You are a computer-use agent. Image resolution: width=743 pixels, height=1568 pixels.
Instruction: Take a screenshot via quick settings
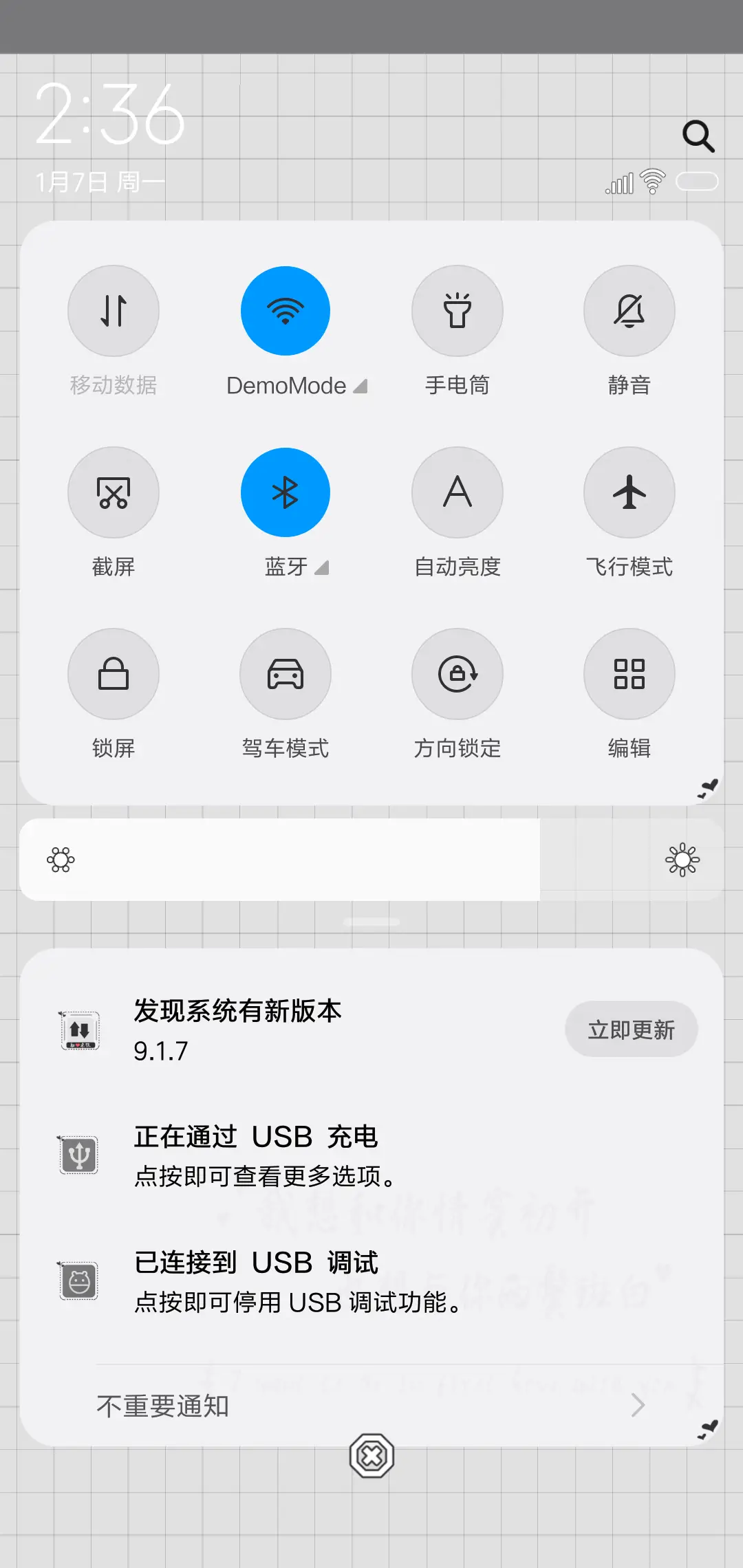[114, 492]
